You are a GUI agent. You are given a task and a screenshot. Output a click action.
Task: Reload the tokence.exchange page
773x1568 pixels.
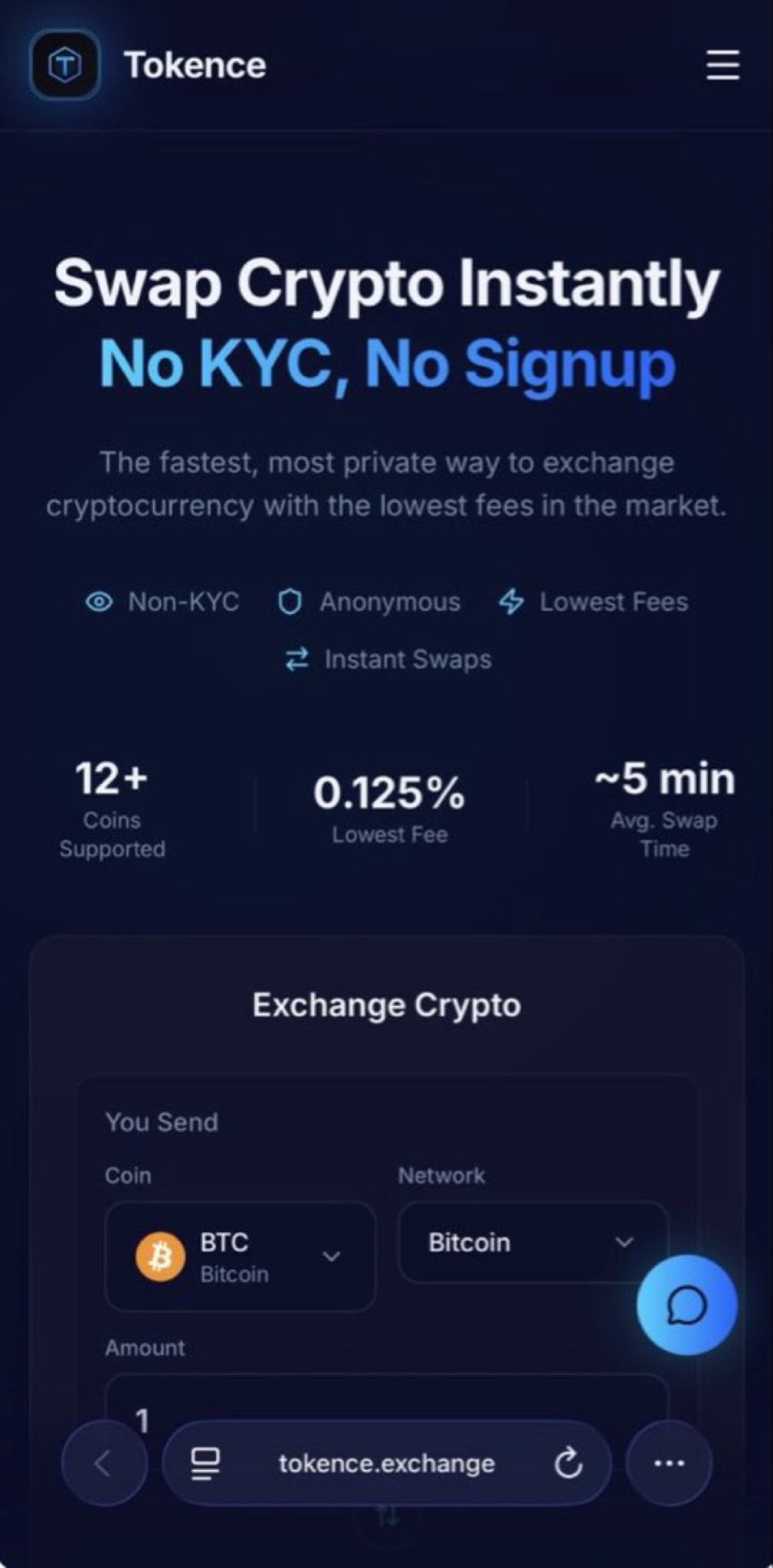pyautogui.click(x=568, y=1464)
